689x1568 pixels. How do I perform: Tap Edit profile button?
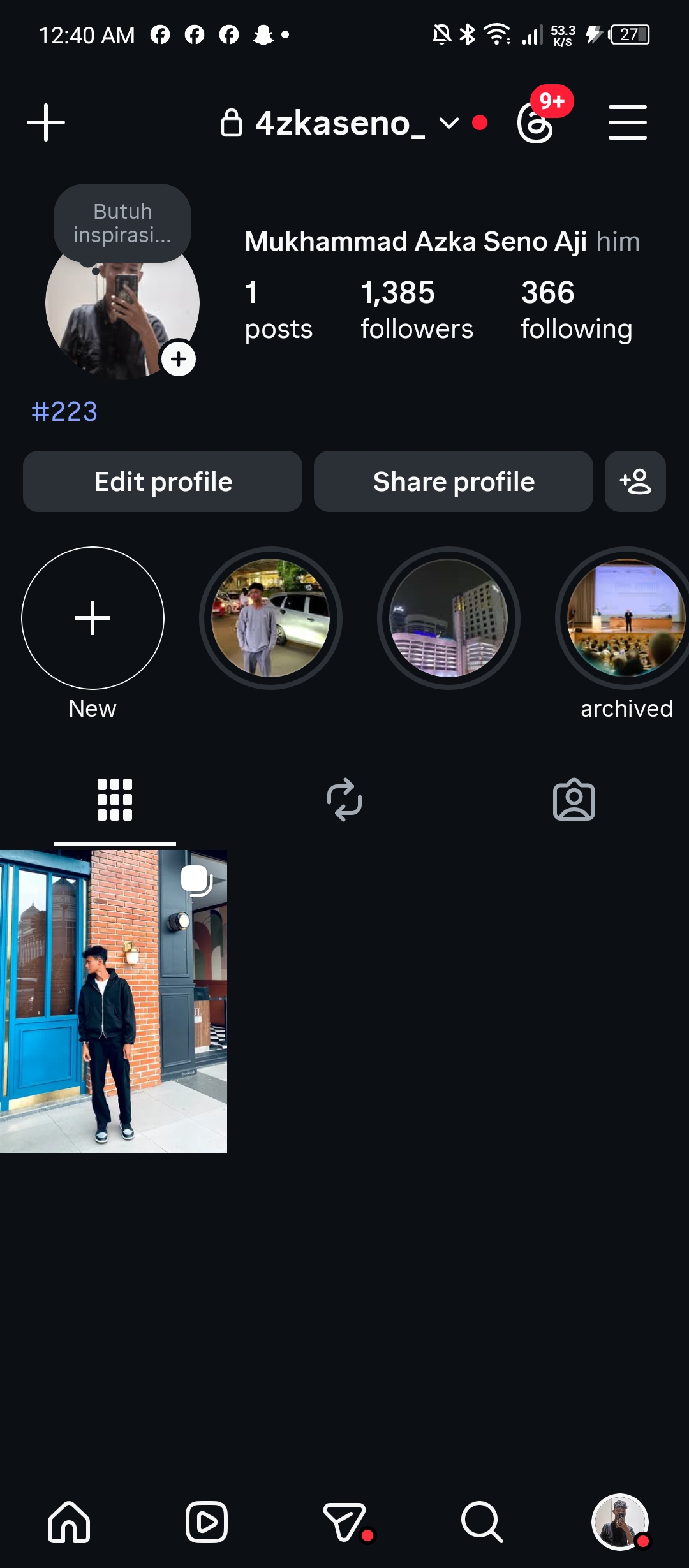point(163,481)
